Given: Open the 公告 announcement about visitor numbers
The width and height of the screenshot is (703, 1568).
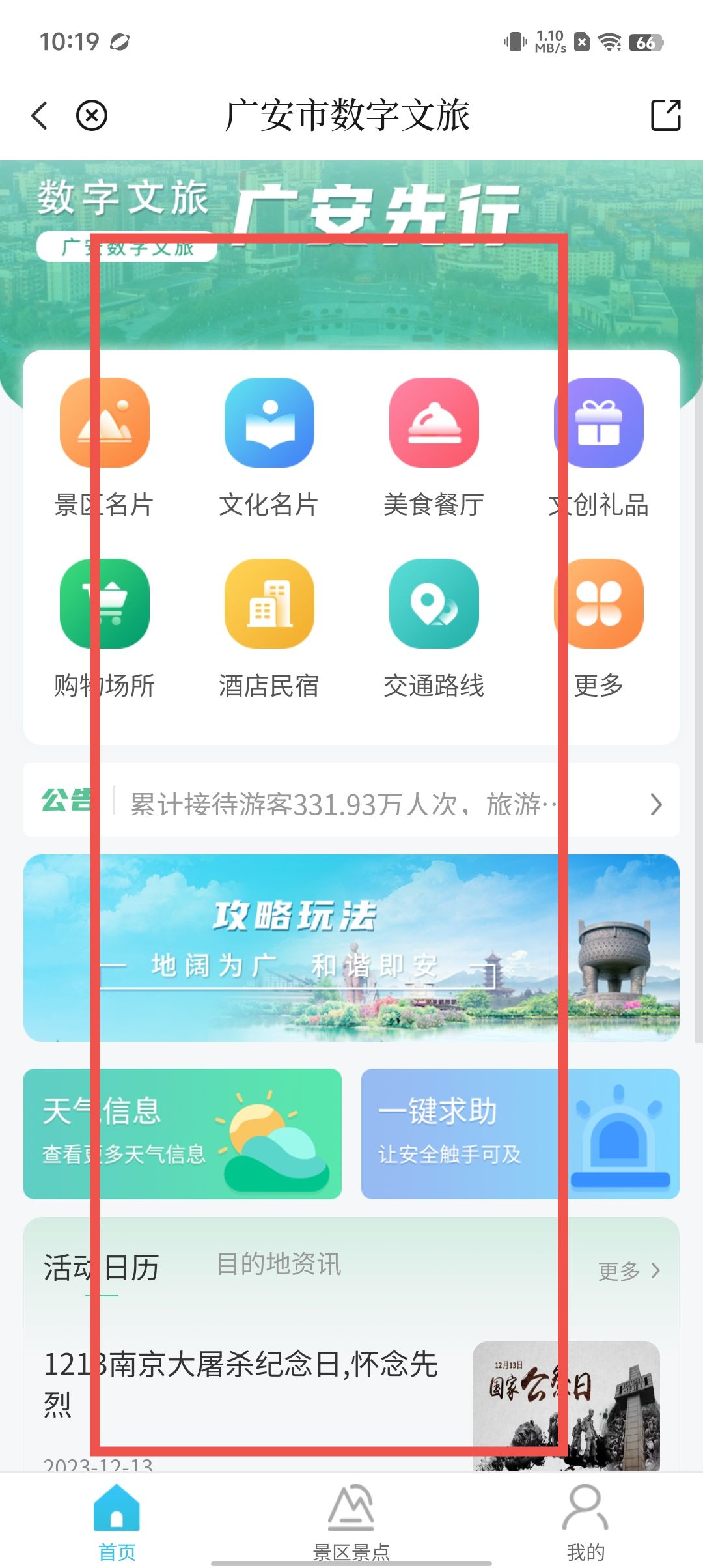Looking at the screenshot, I should (x=351, y=804).
